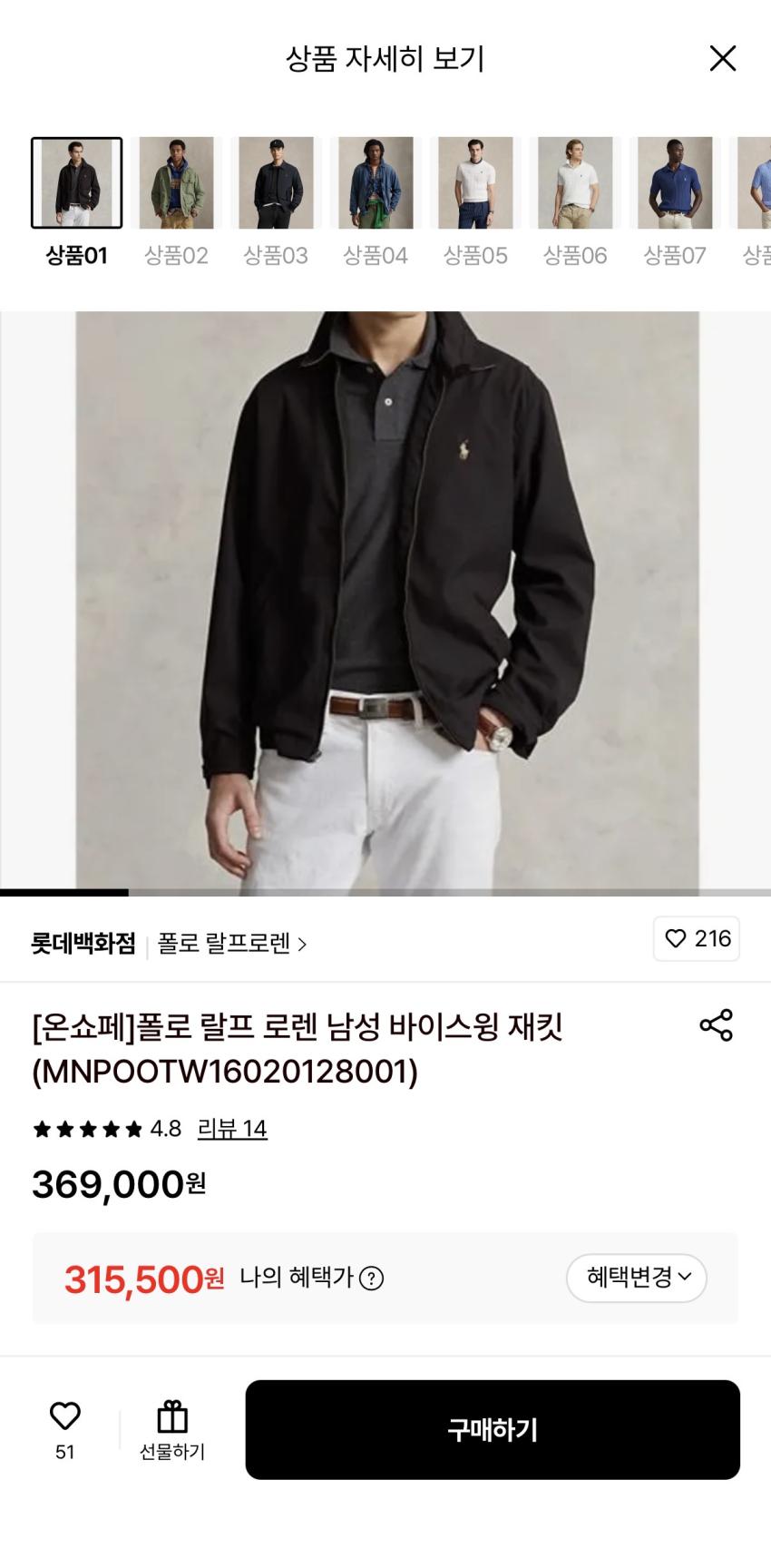Select the 상품06 thumbnail
Viewport: 771px width, 1568px height.
(x=575, y=183)
